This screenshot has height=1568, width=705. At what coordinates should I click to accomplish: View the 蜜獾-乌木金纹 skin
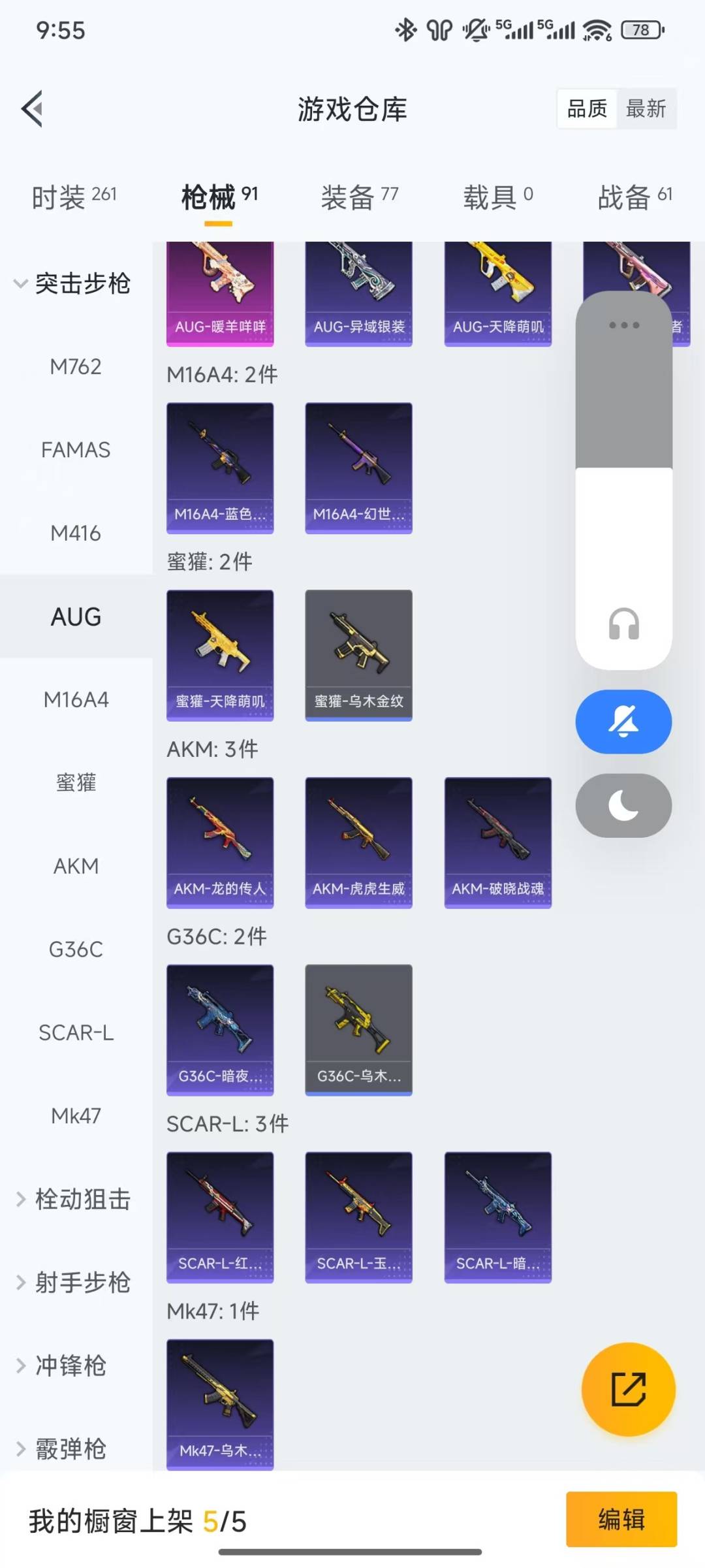(x=358, y=655)
